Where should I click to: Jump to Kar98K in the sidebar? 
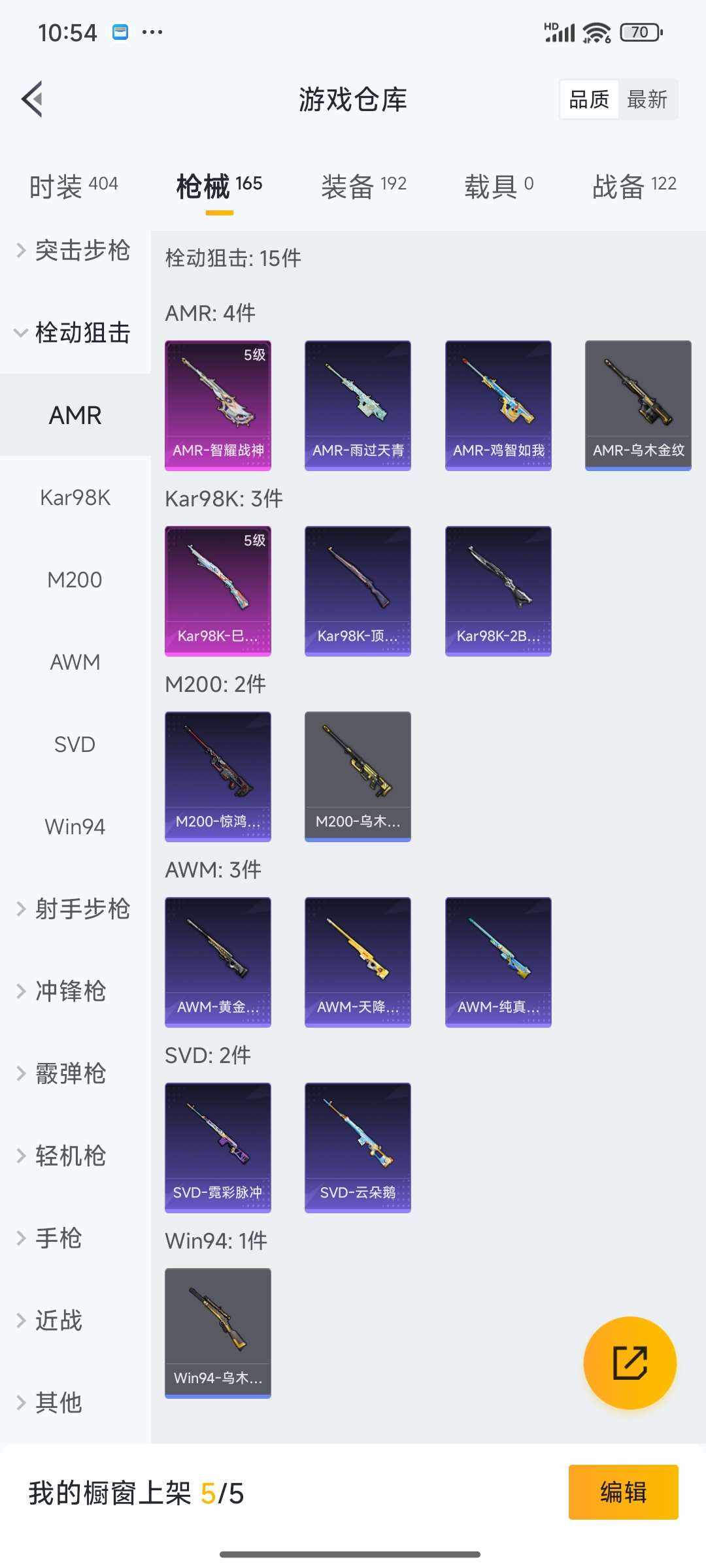[75, 498]
